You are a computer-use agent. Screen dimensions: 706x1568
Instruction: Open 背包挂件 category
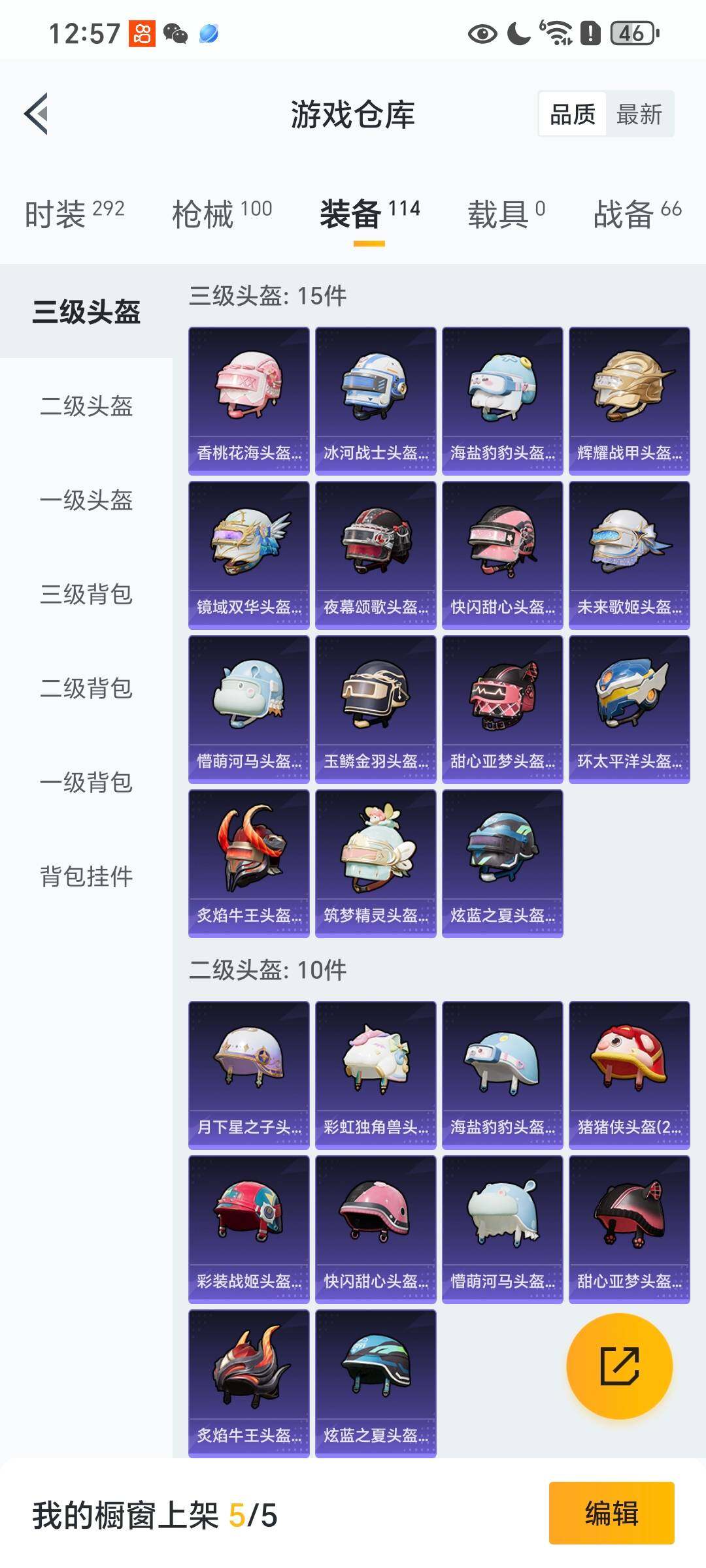[x=86, y=876]
